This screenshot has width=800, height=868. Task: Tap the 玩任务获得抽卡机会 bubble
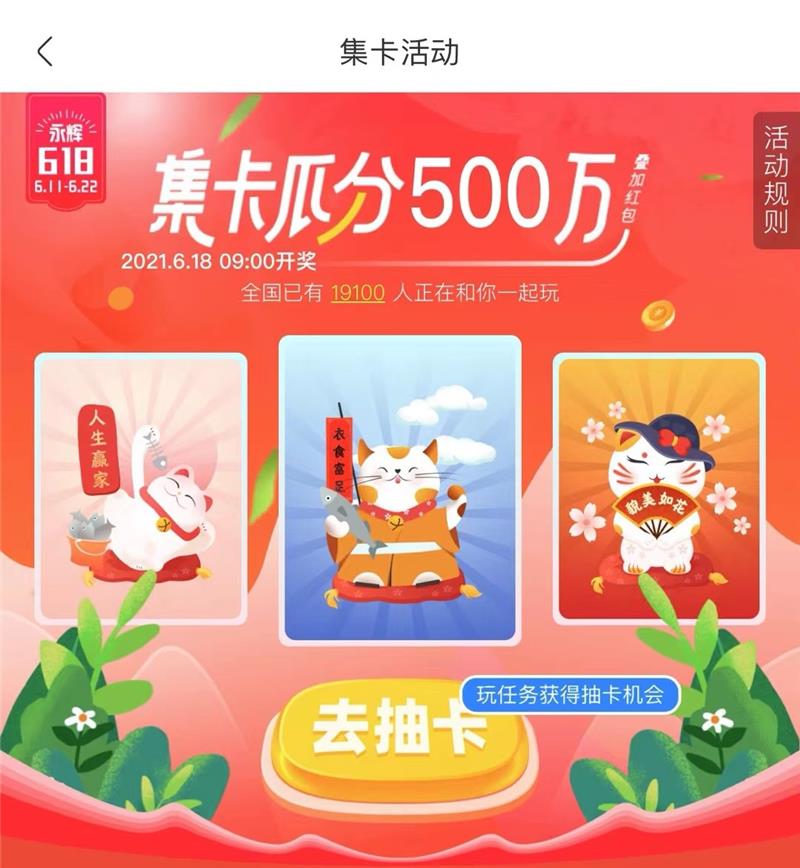(x=569, y=694)
